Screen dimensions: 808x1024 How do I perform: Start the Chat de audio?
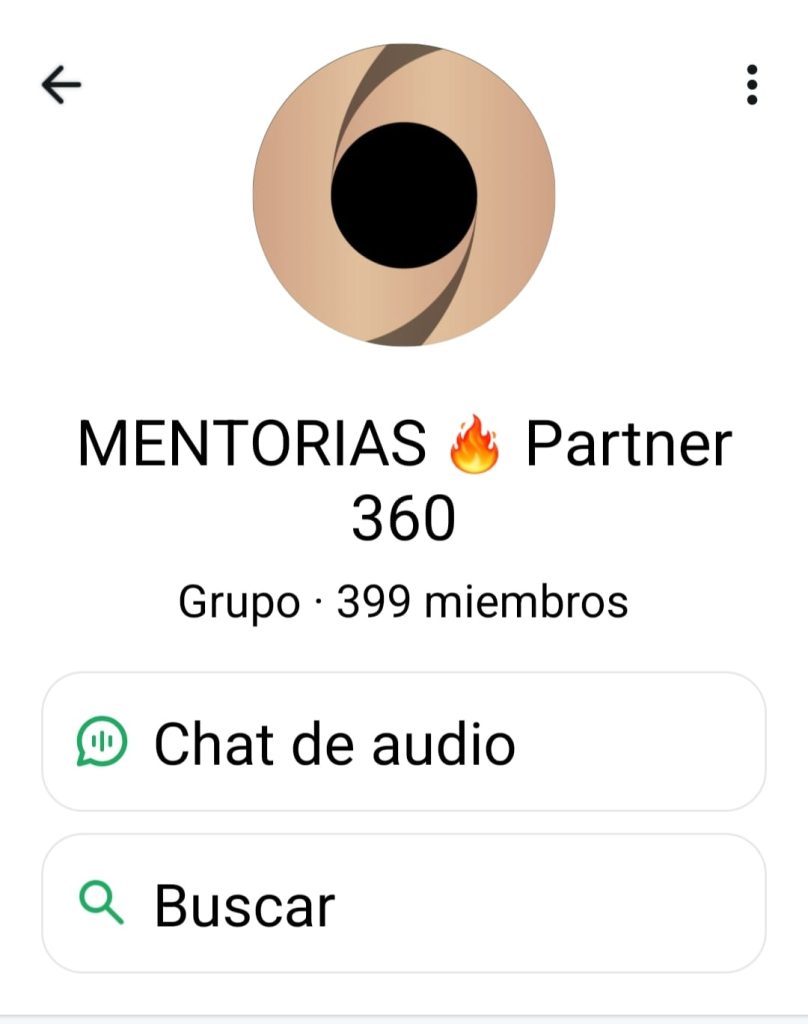[x=404, y=742]
